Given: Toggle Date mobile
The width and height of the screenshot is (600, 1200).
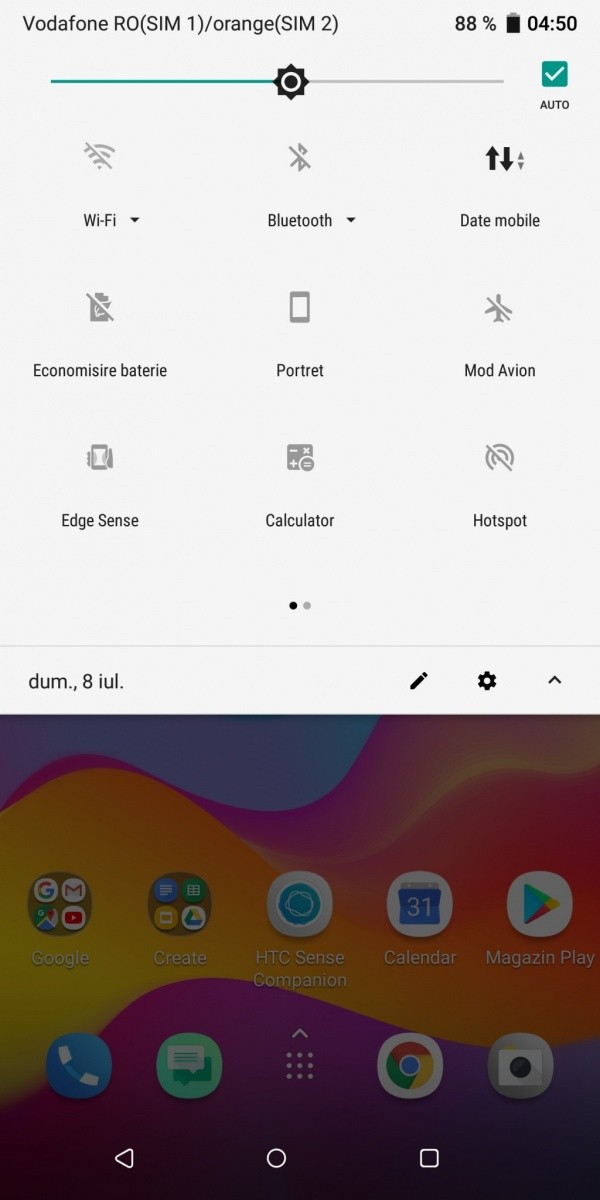Looking at the screenshot, I should point(500,158).
